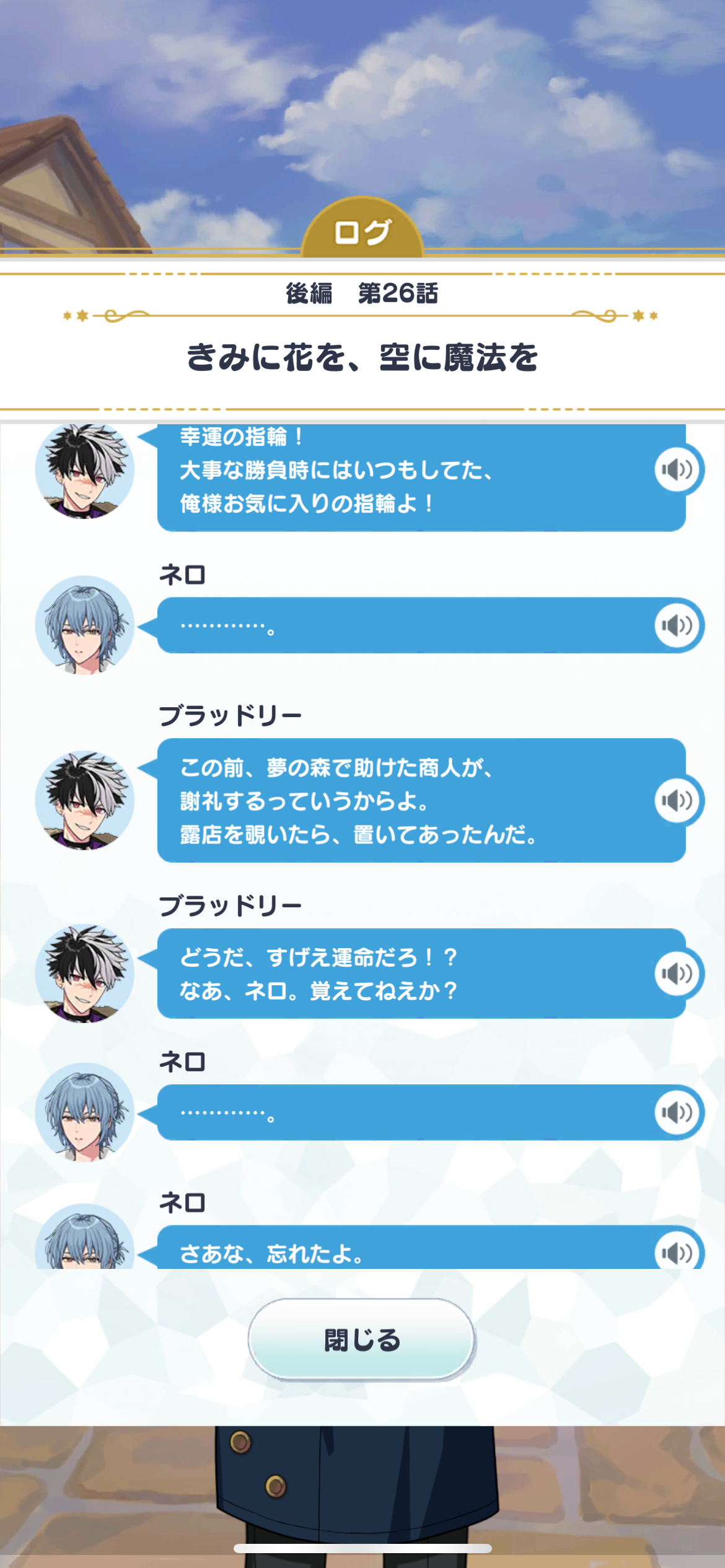Play voice for 幸運の指輪！ line
This screenshot has width=725, height=1568.
(x=677, y=470)
